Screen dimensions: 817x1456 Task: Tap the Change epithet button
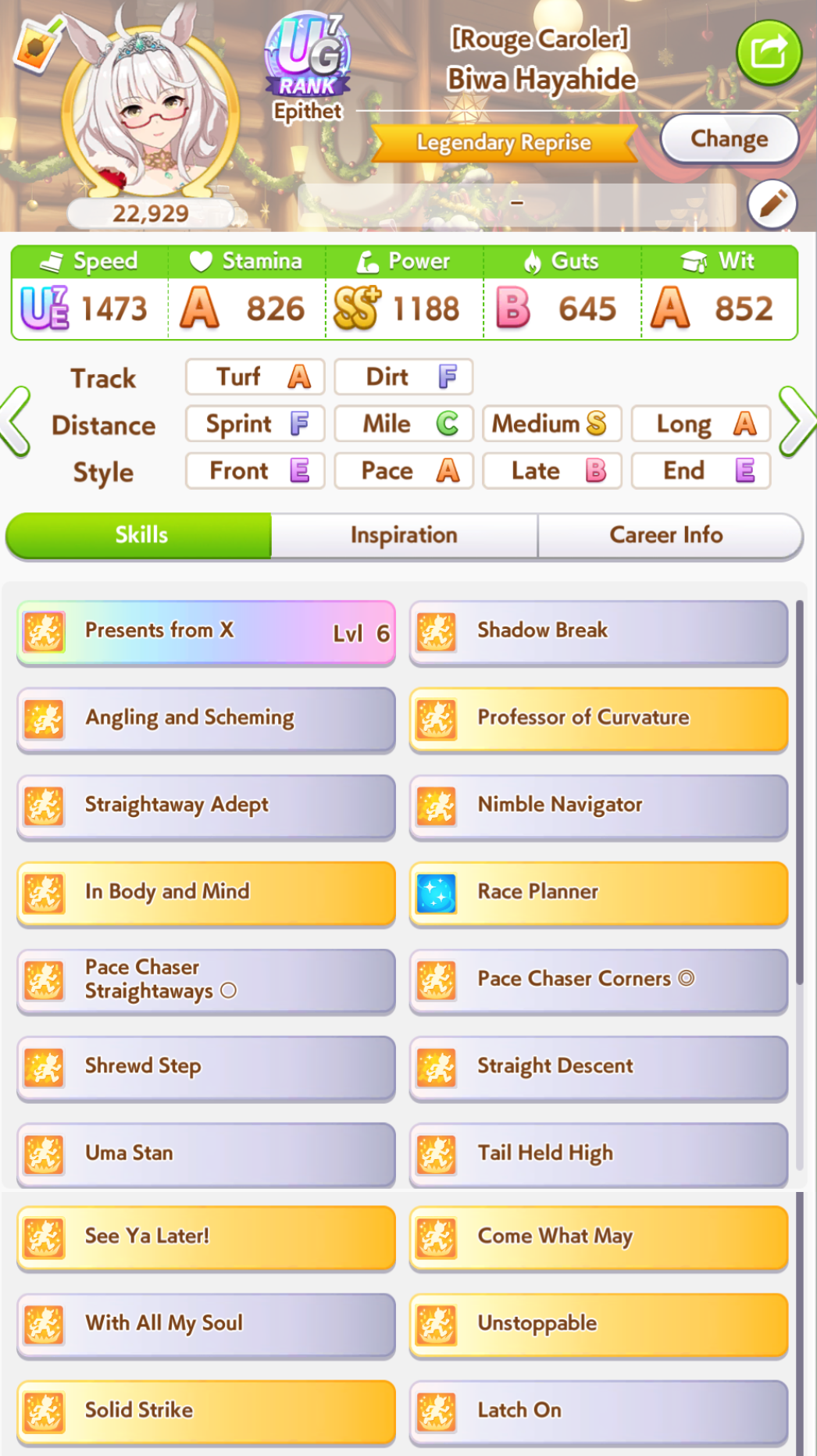pos(730,139)
